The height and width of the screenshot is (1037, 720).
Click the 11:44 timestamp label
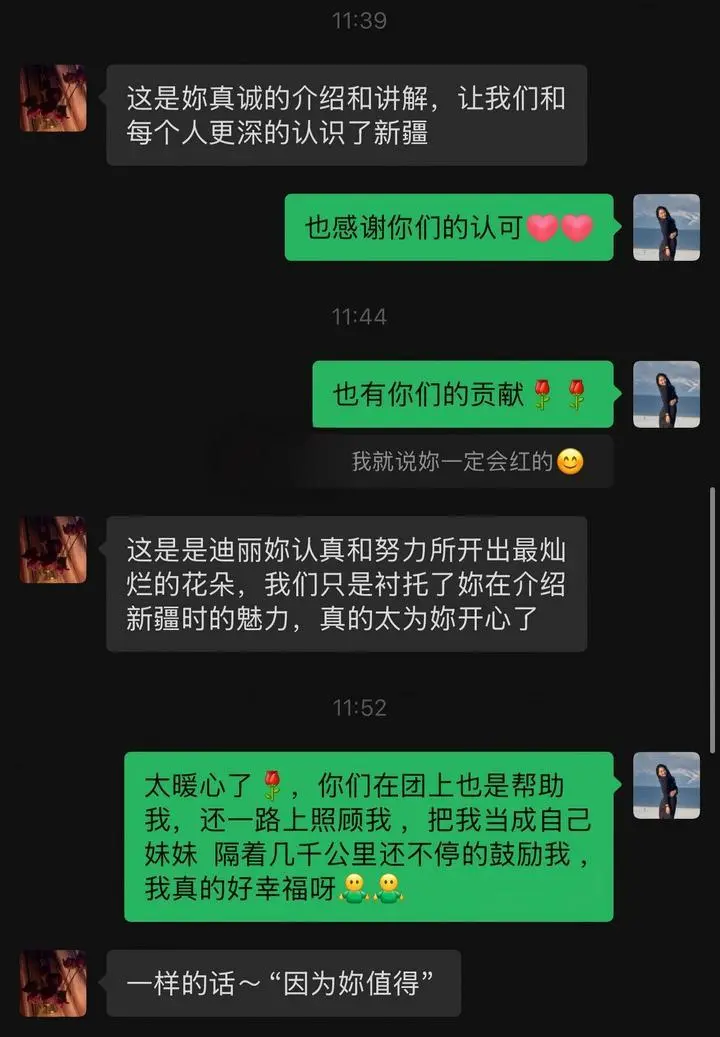tap(360, 318)
